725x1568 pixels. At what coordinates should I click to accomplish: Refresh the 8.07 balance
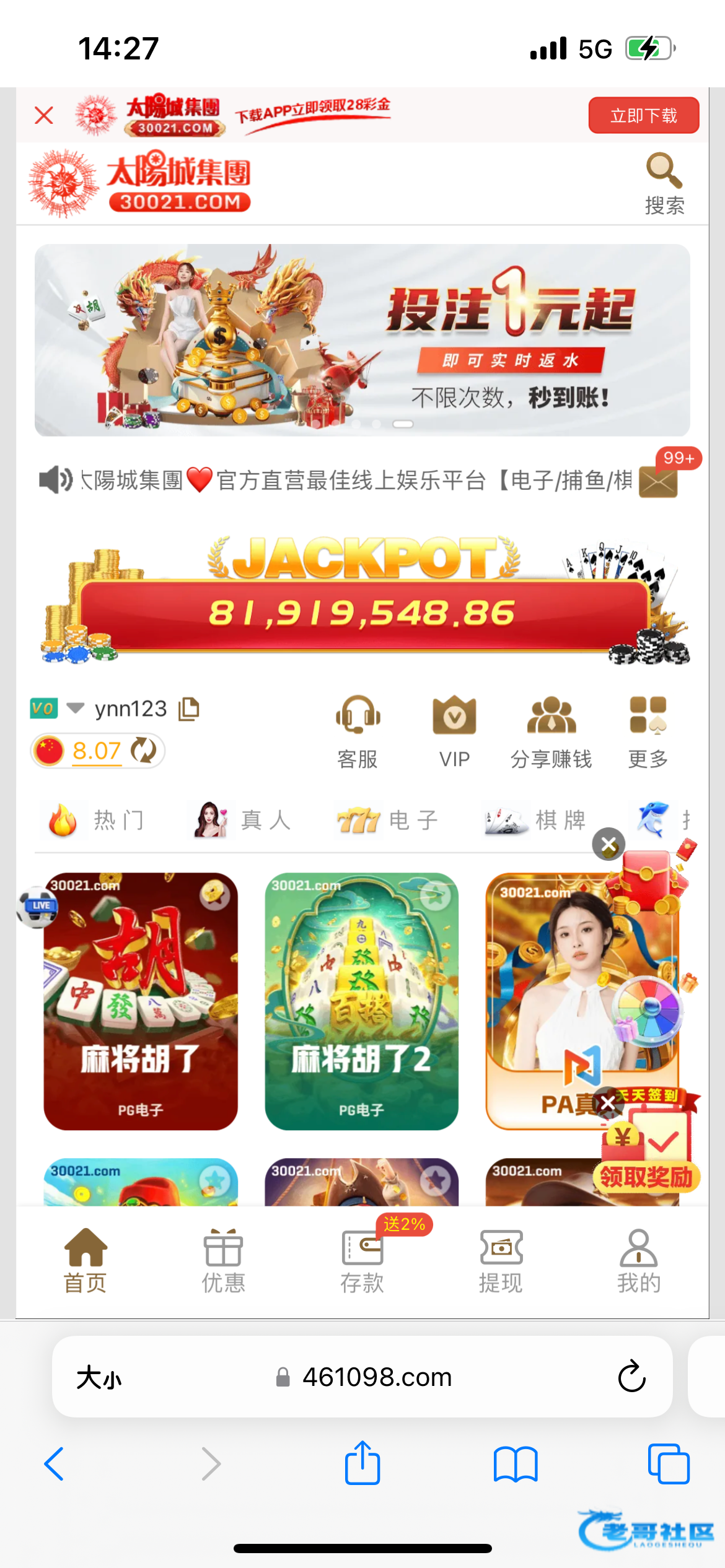tap(144, 751)
